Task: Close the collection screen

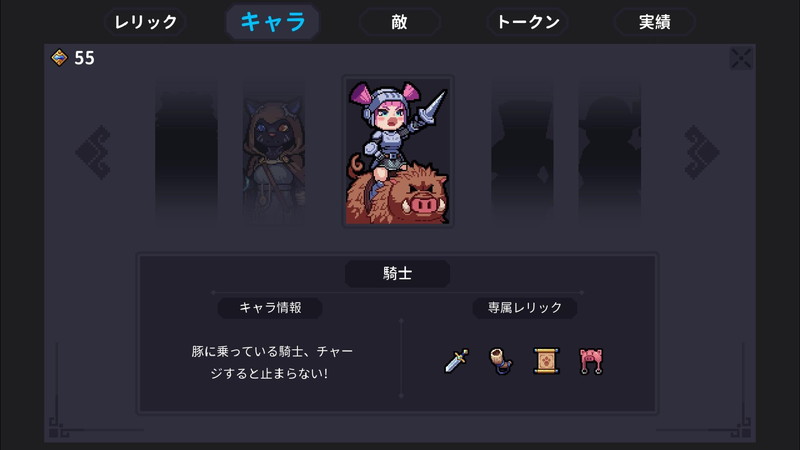Action: 741,59
